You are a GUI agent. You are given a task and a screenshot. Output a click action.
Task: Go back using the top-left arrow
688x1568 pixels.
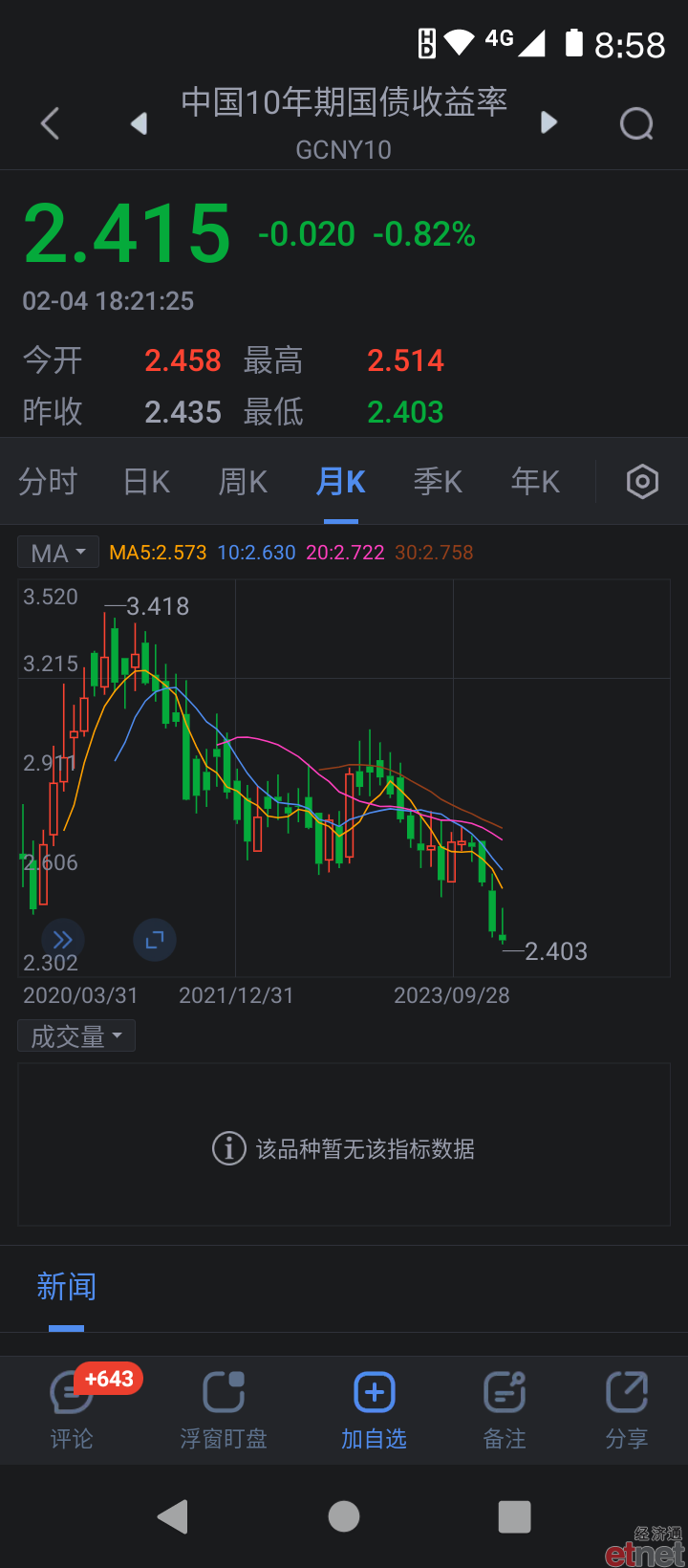tap(51, 123)
